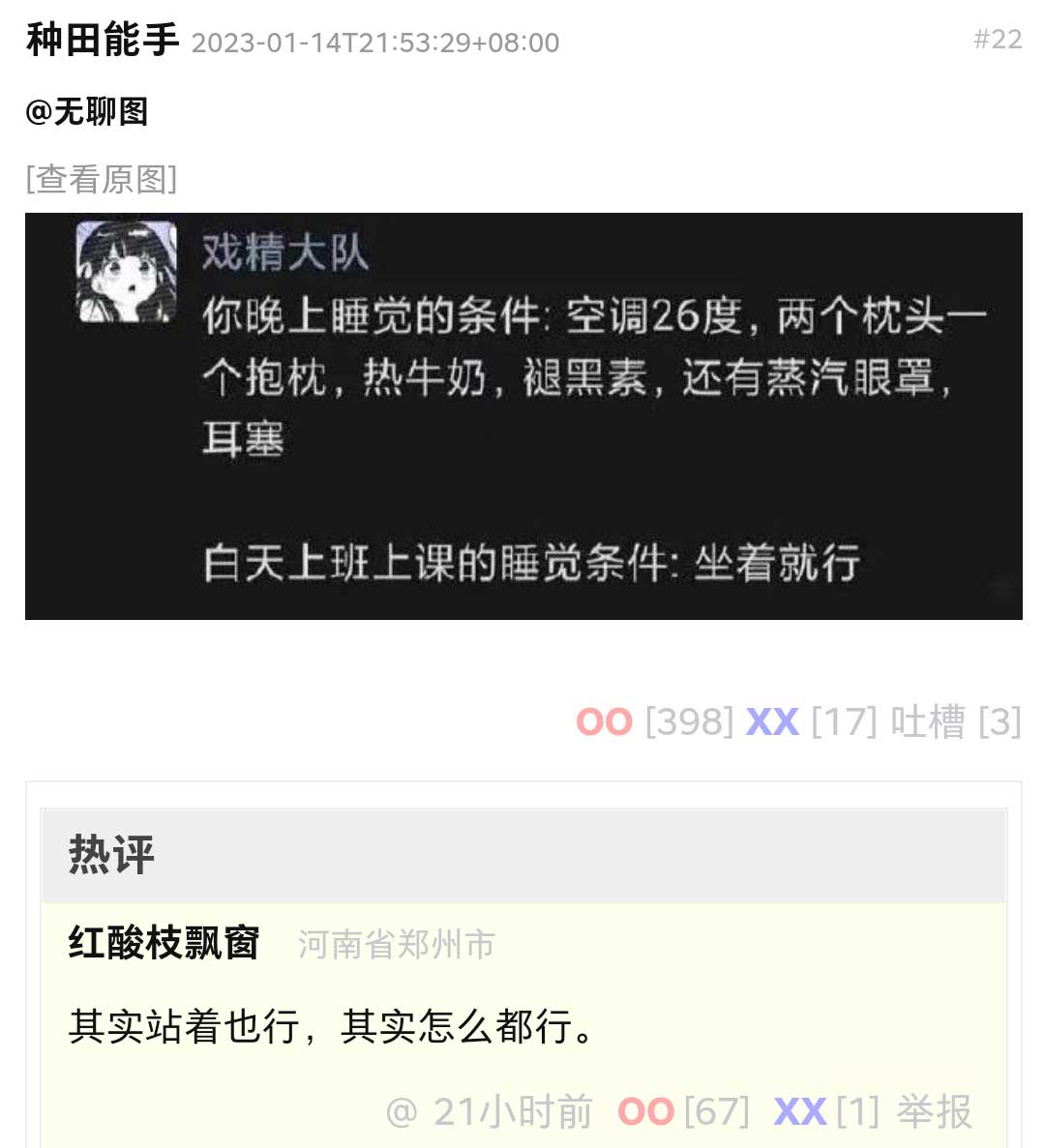Image resolution: width=1045 pixels, height=1148 pixels.
Task: Open the #22 post number link
Action: click(997, 40)
